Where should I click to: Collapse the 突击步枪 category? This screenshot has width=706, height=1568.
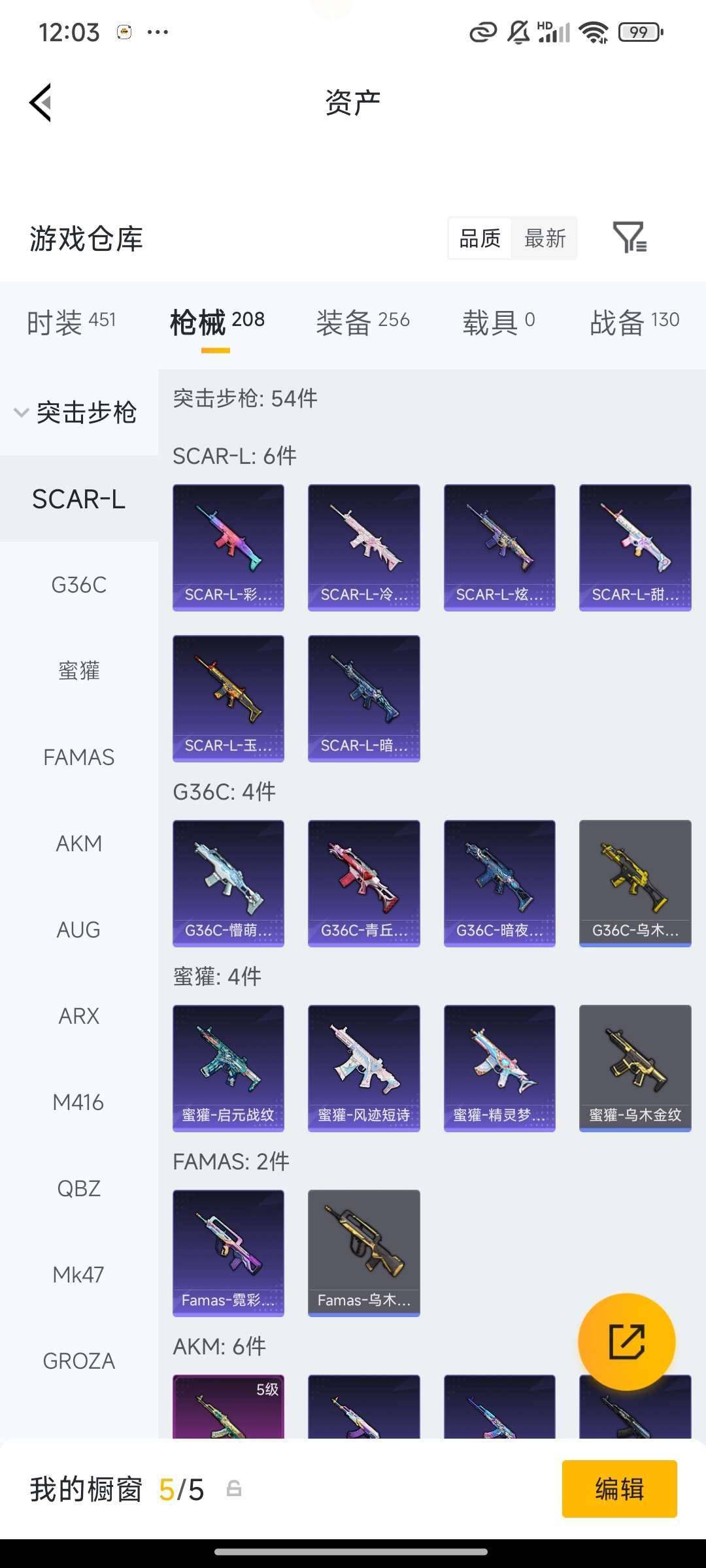(x=77, y=412)
